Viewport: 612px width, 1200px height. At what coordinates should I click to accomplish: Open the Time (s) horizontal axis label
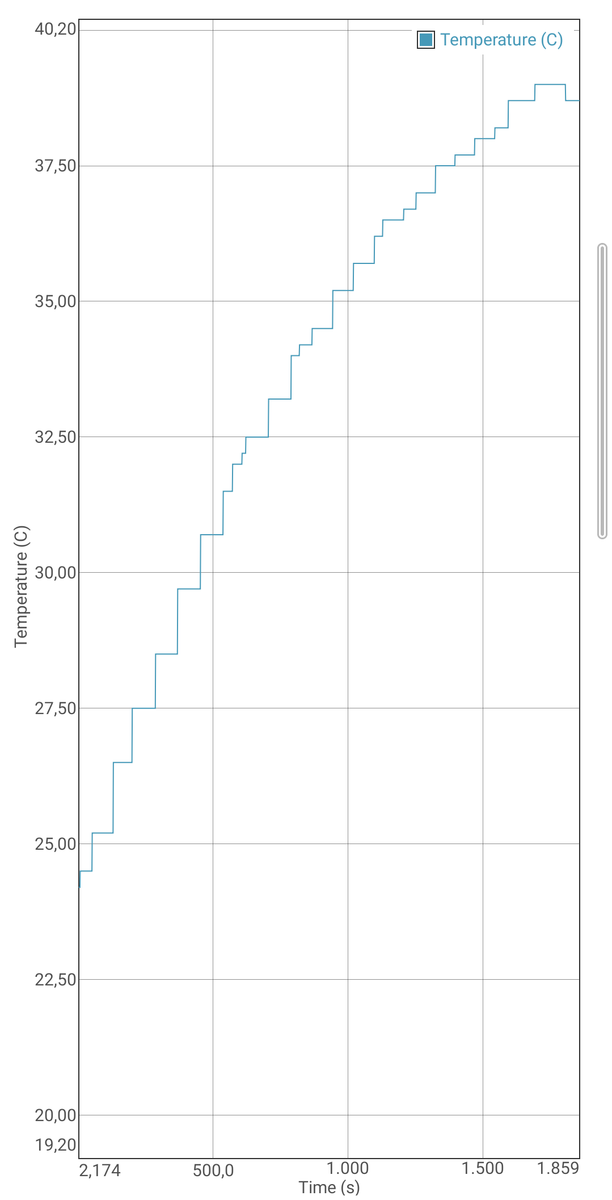tap(329, 1188)
